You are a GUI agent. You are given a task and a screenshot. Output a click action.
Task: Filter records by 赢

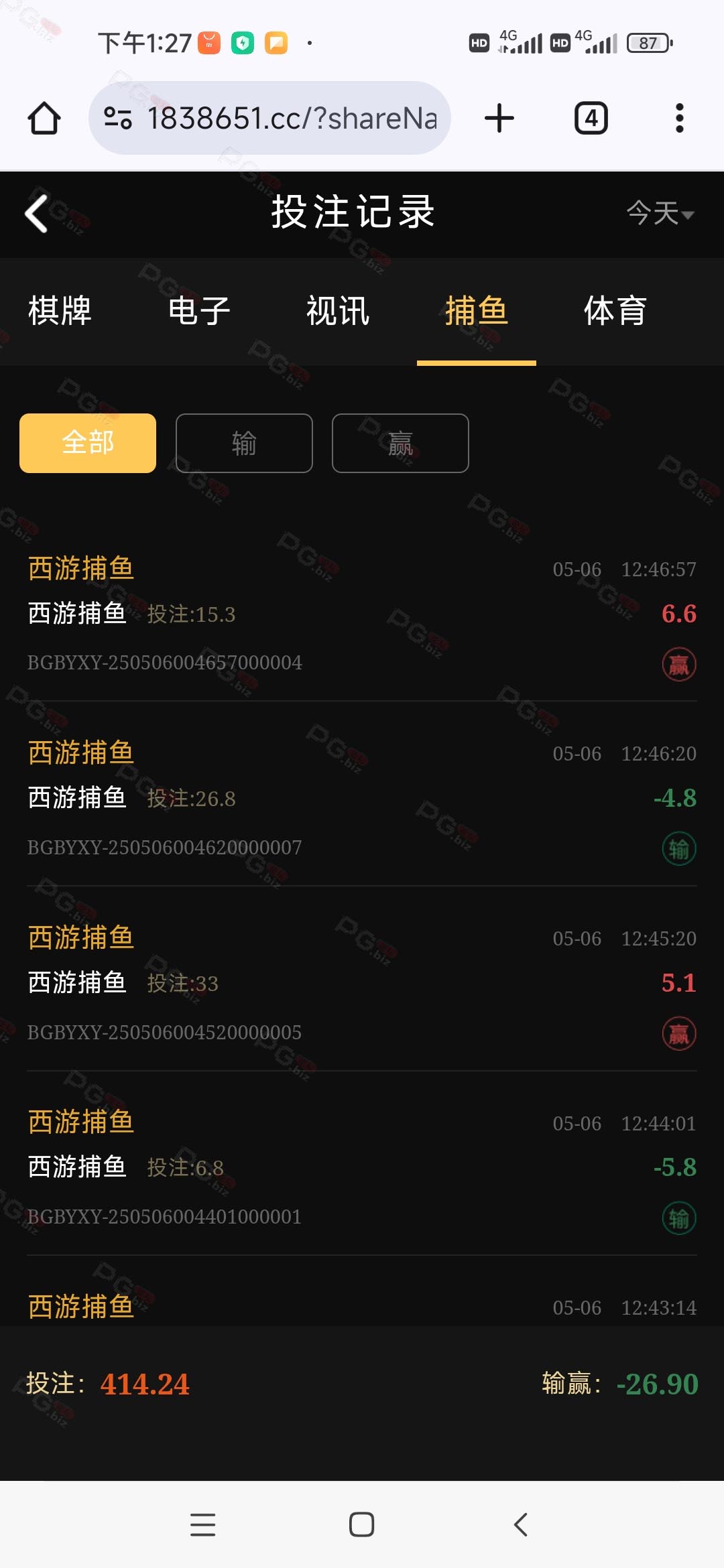tap(400, 443)
